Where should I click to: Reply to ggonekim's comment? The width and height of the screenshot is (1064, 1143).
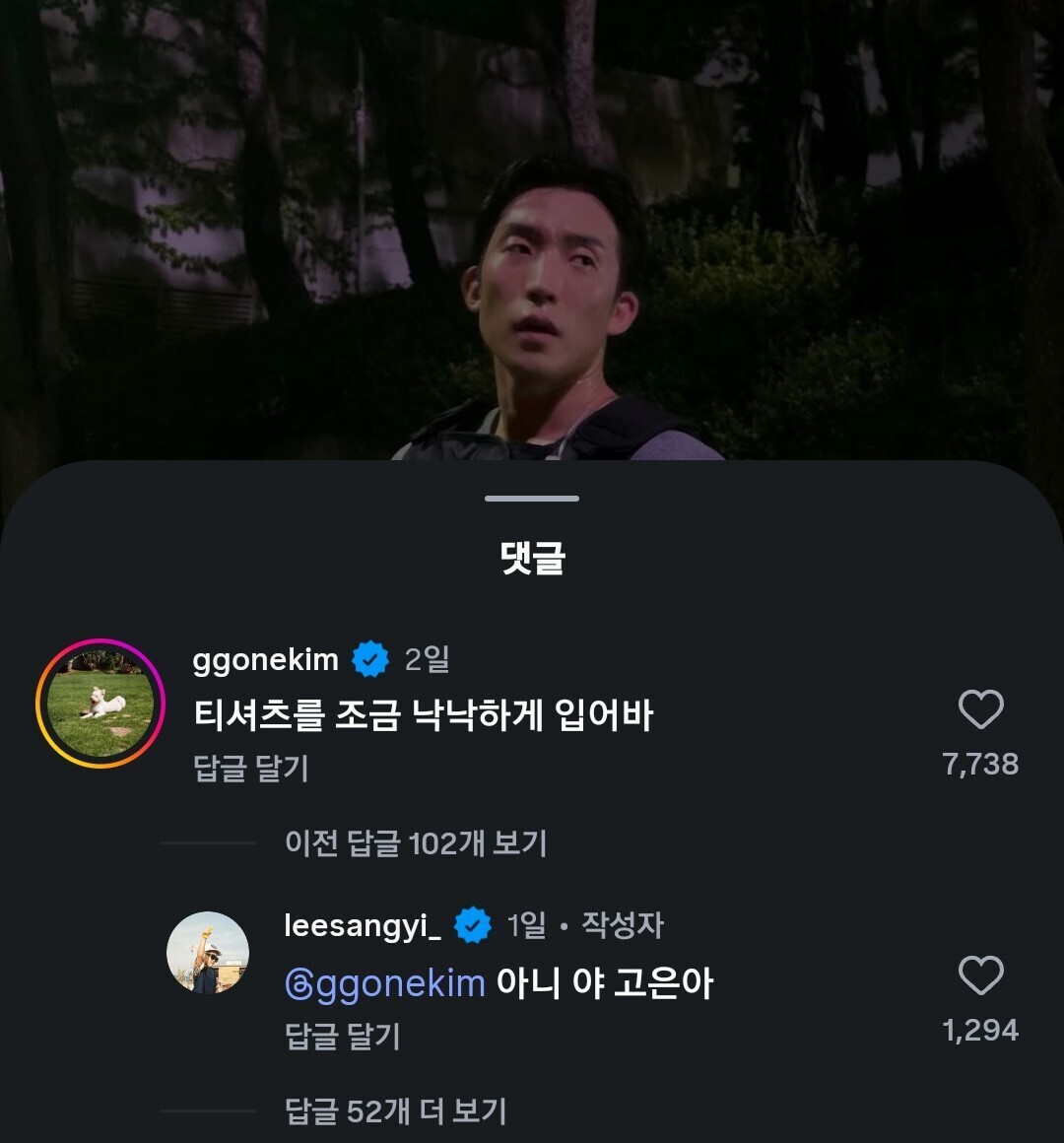250,769
